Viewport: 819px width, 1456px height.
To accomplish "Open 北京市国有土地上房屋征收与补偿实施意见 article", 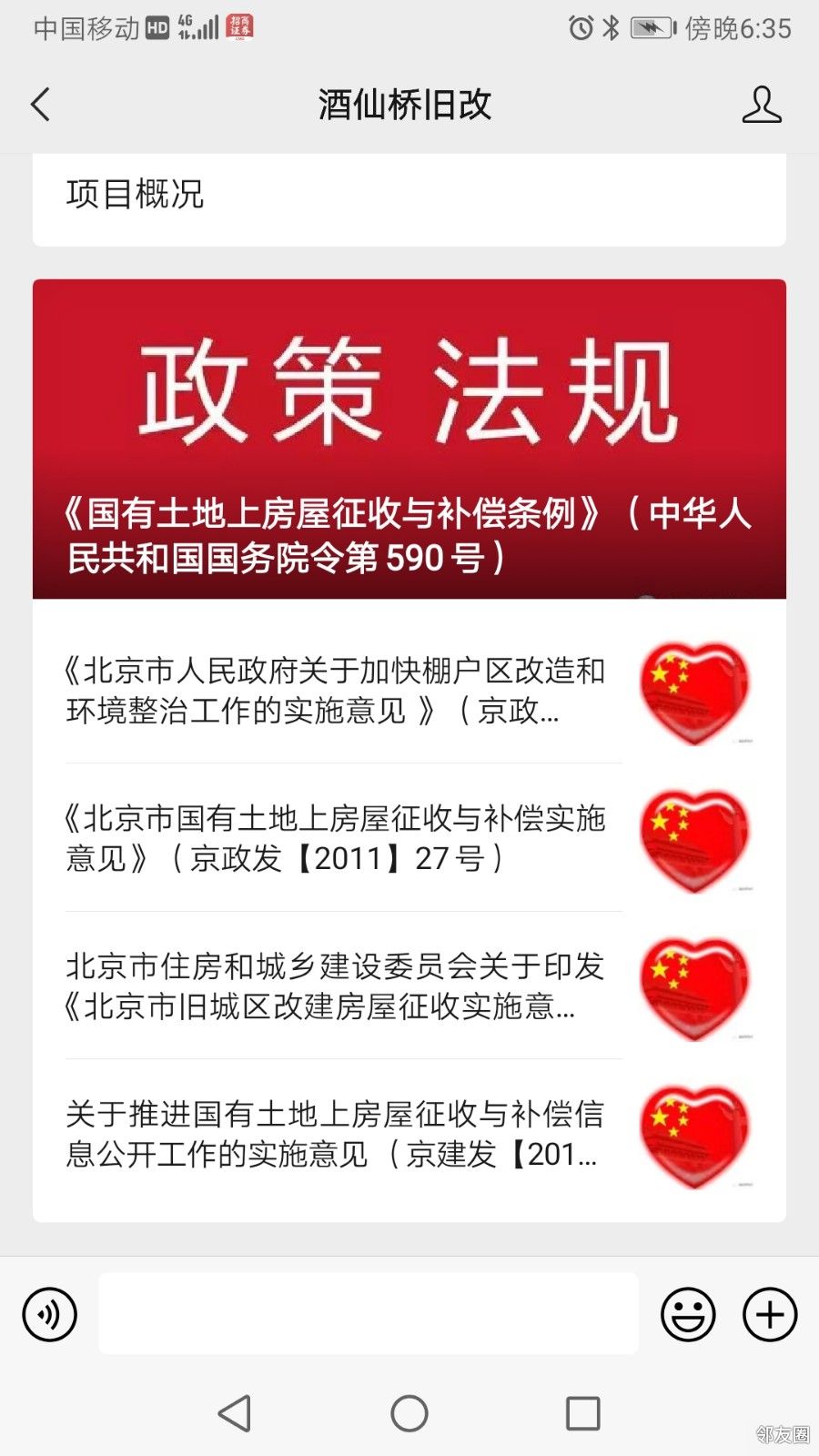I will tap(409, 838).
